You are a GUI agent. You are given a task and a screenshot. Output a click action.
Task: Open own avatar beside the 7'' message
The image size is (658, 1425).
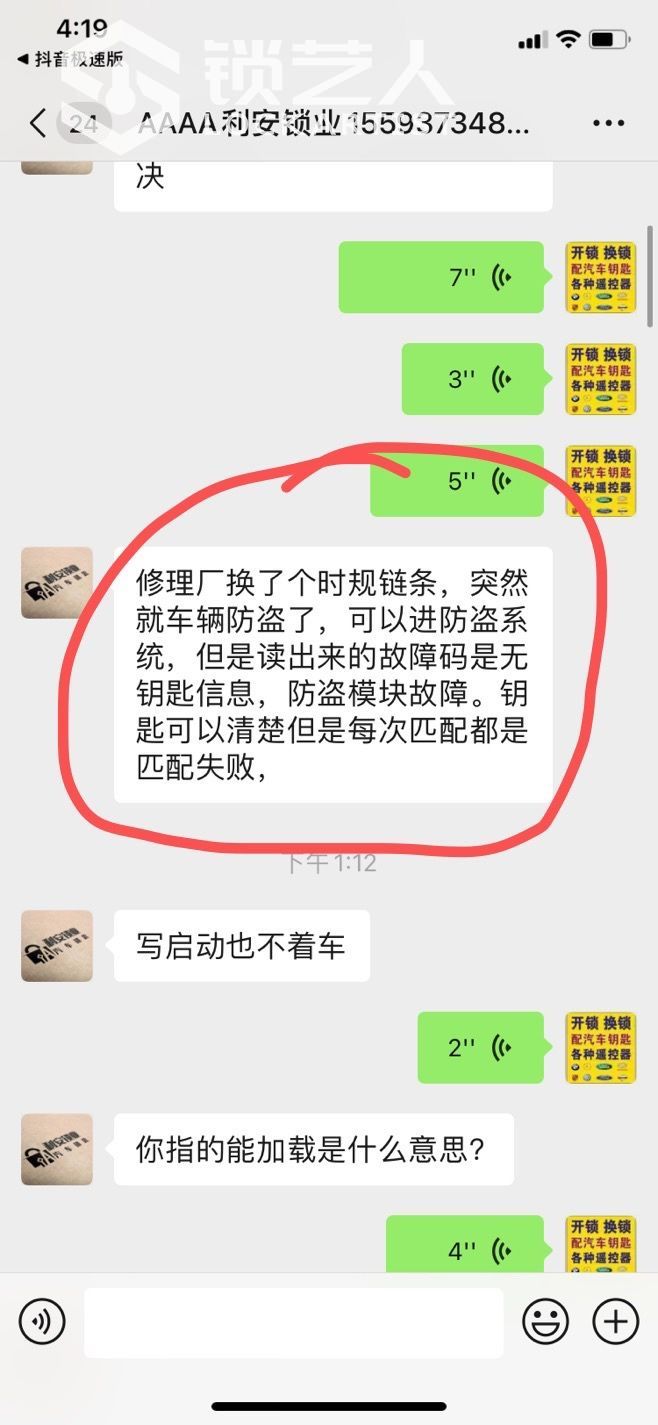point(601,277)
